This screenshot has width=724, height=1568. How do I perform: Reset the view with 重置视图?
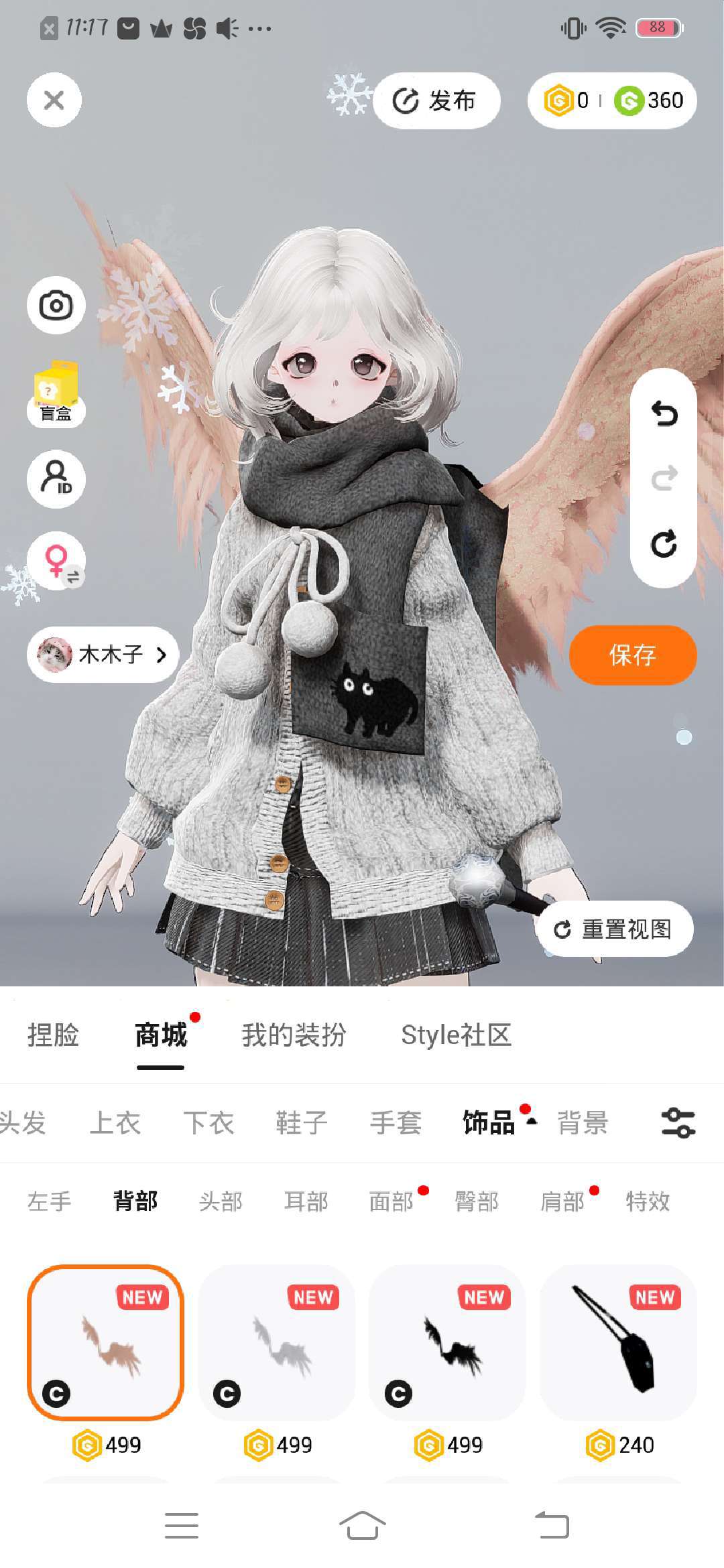tap(614, 929)
